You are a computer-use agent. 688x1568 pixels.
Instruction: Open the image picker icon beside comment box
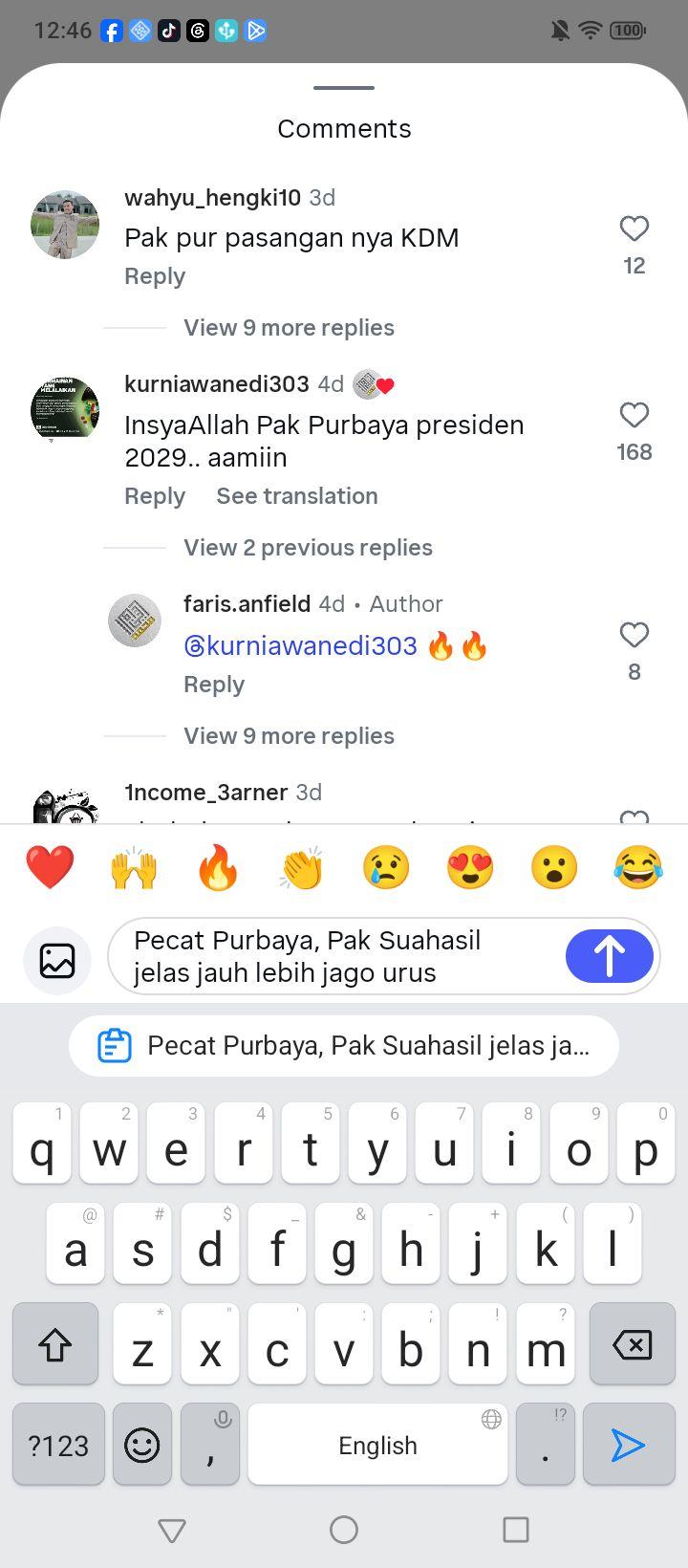(x=57, y=960)
